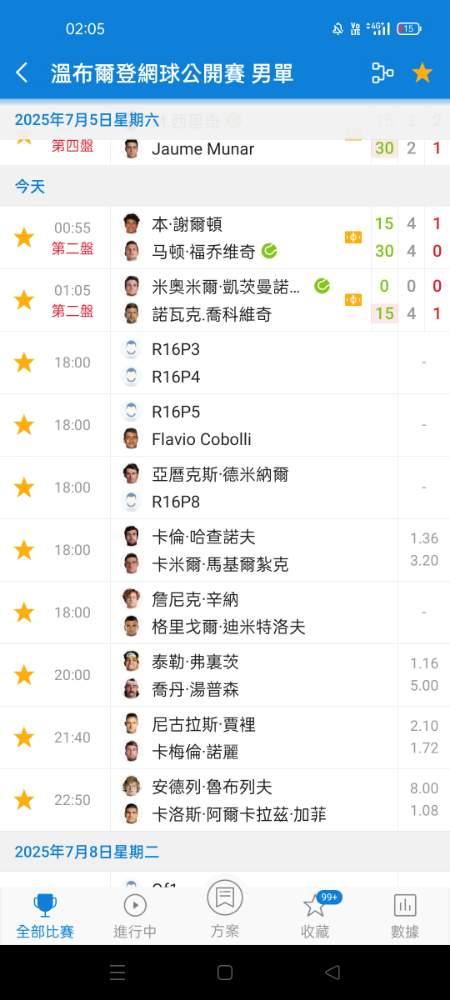The width and height of the screenshot is (450, 1000).
Task: Open the 本·謝爾頓 vs 马顿·福乔维奇 match
Action: [x=225, y=237]
